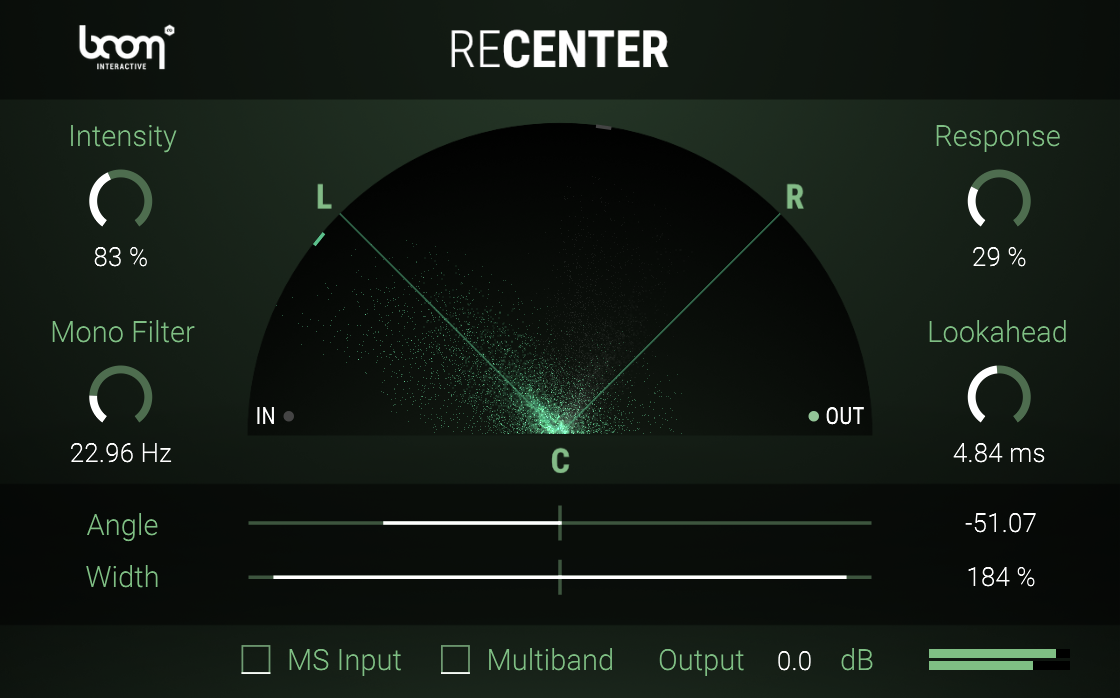Screen dimensions: 1120x698
Task: Tap the Mono Filter knob
Action: tap(121, 396)
